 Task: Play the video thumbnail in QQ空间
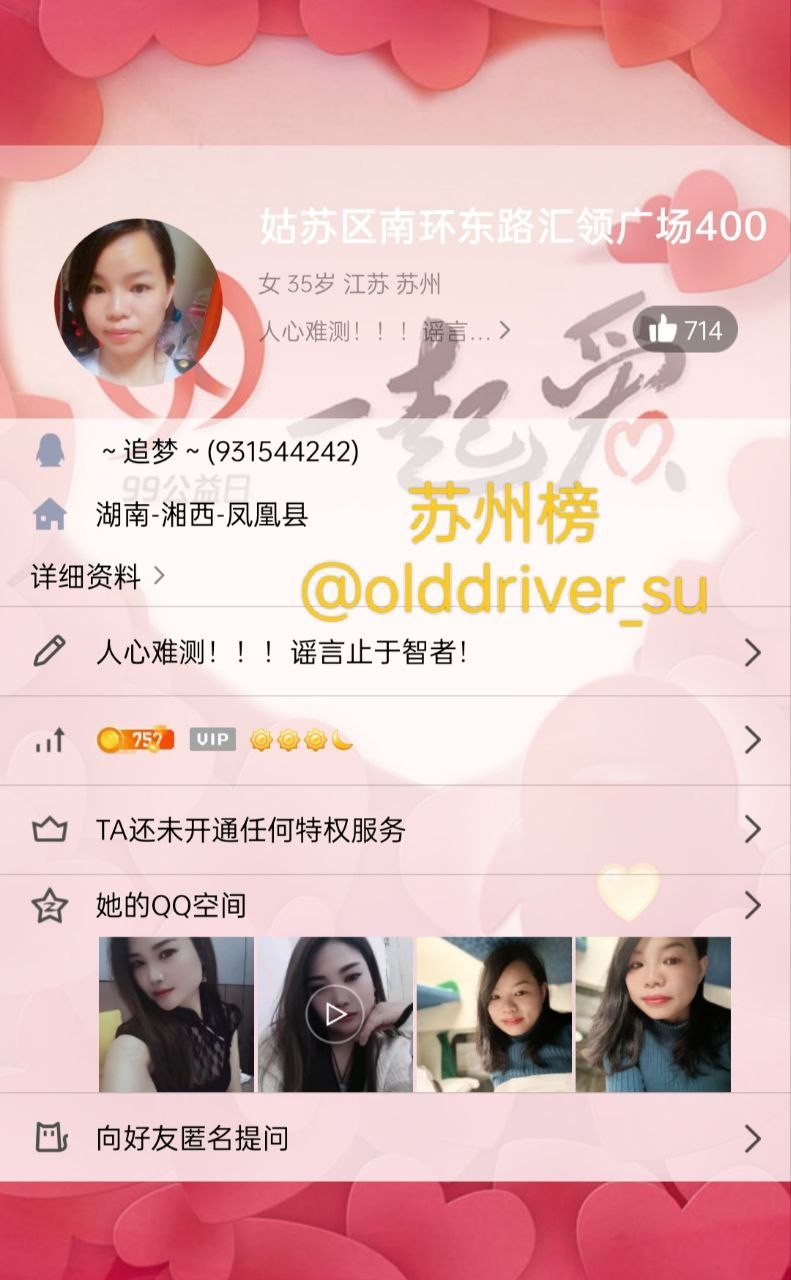click(x=335, y=1014)
